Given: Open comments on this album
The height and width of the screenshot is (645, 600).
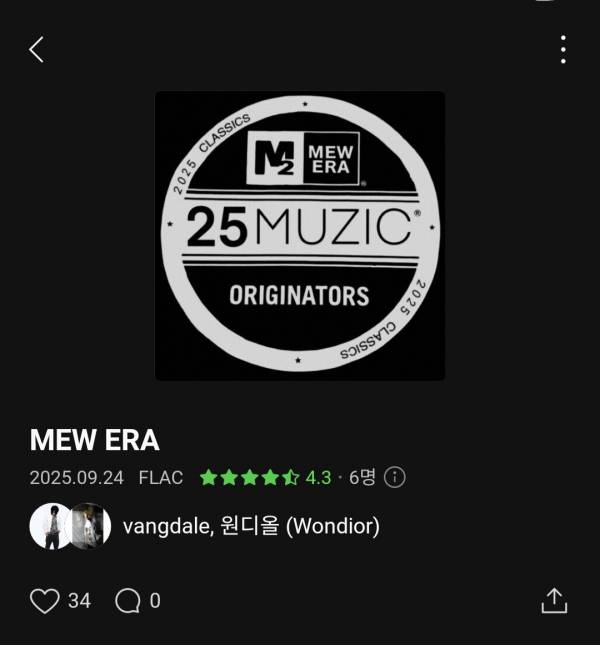Looking at the screenshot, I should [x=128, y=600].
